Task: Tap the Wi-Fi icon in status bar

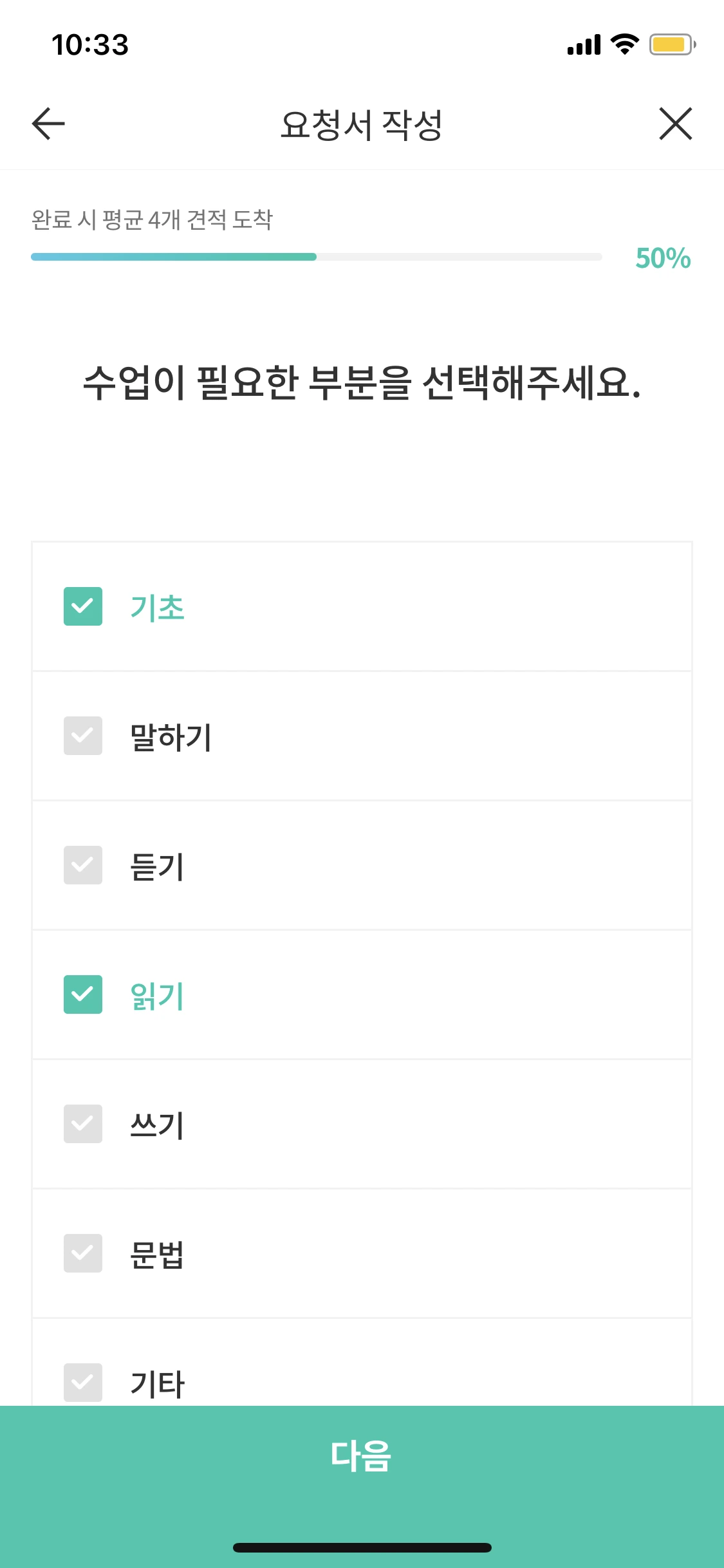Action: (622, 43)
